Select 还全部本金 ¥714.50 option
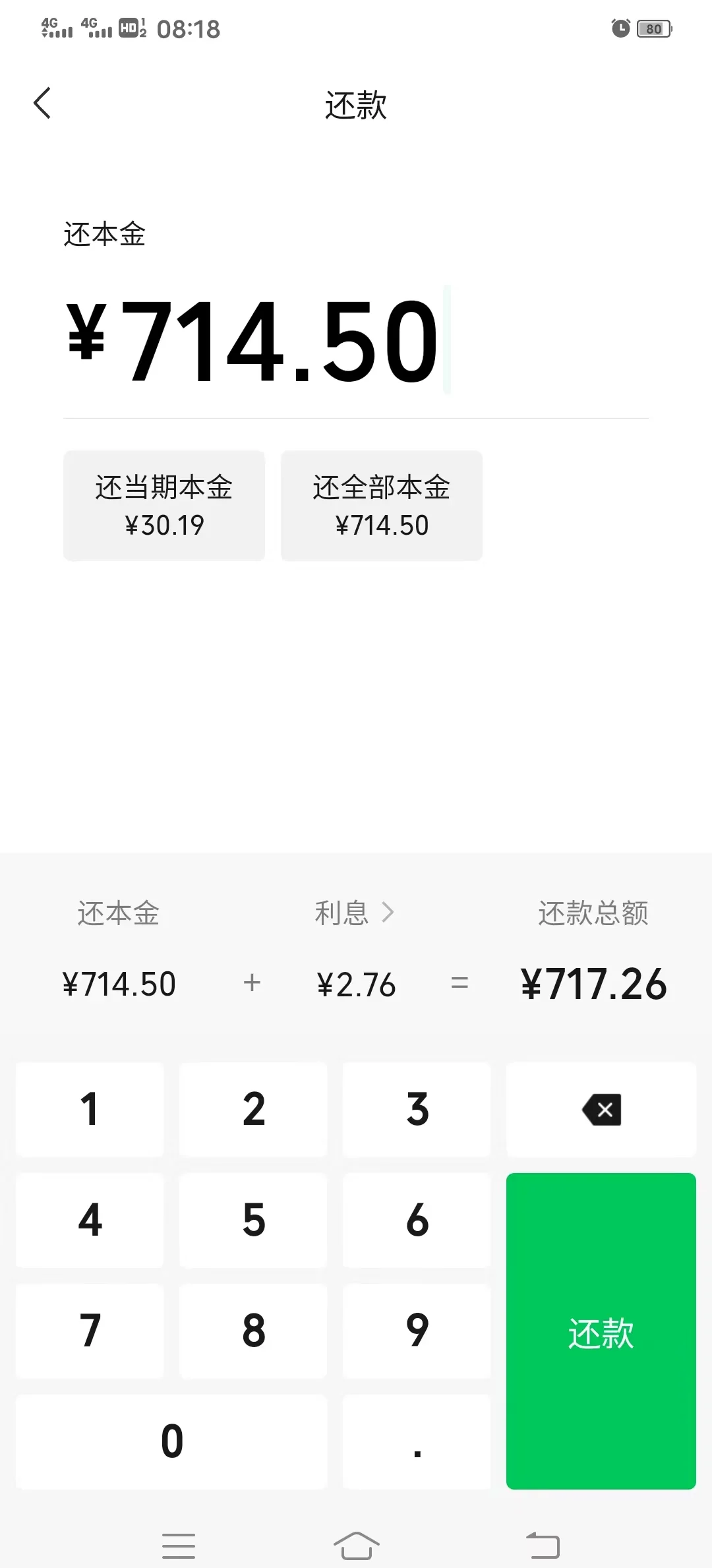Viewport: 712px width, 1568px height. 382,506
